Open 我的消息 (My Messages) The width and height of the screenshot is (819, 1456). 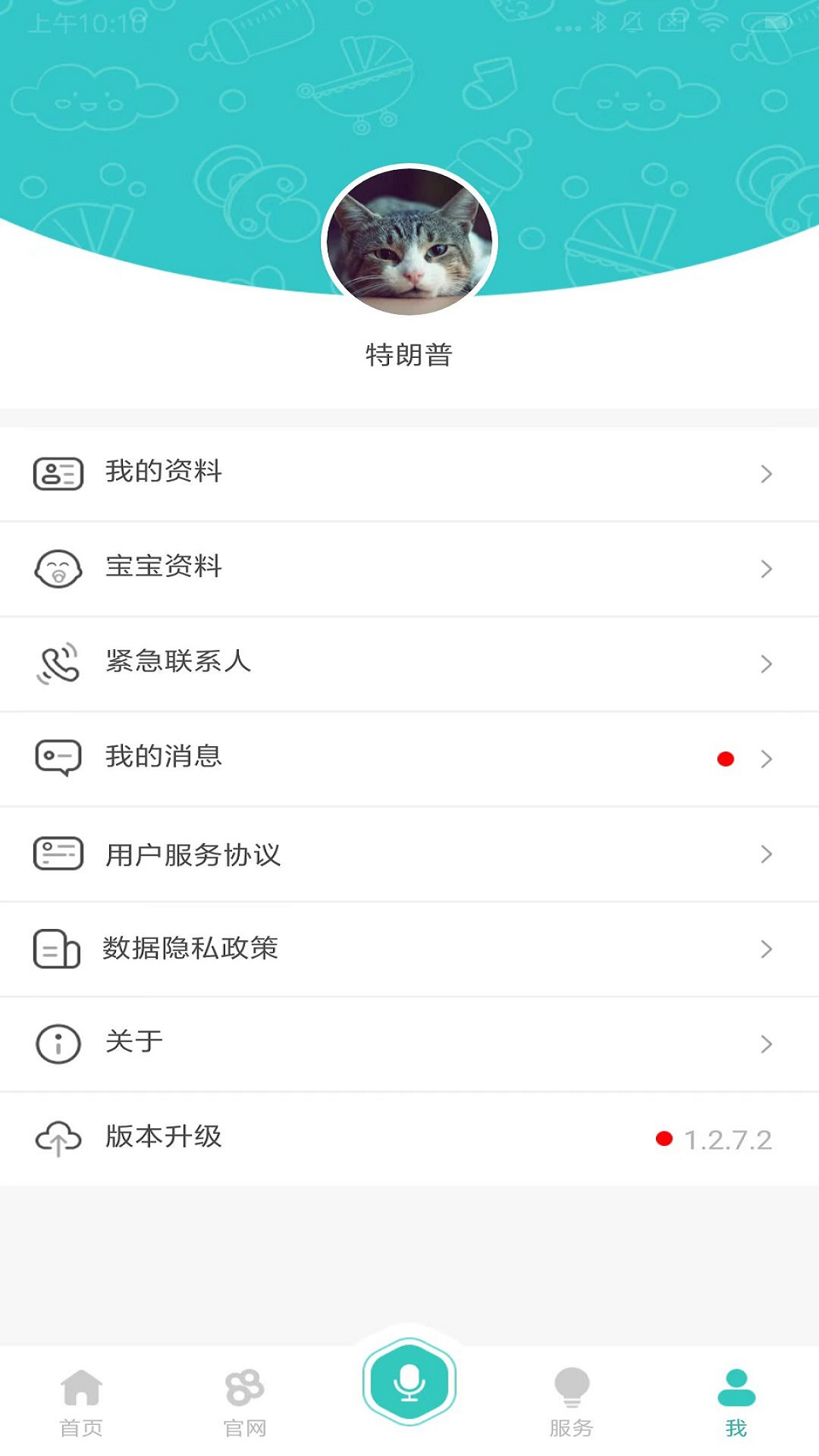[x=409, y=758]
